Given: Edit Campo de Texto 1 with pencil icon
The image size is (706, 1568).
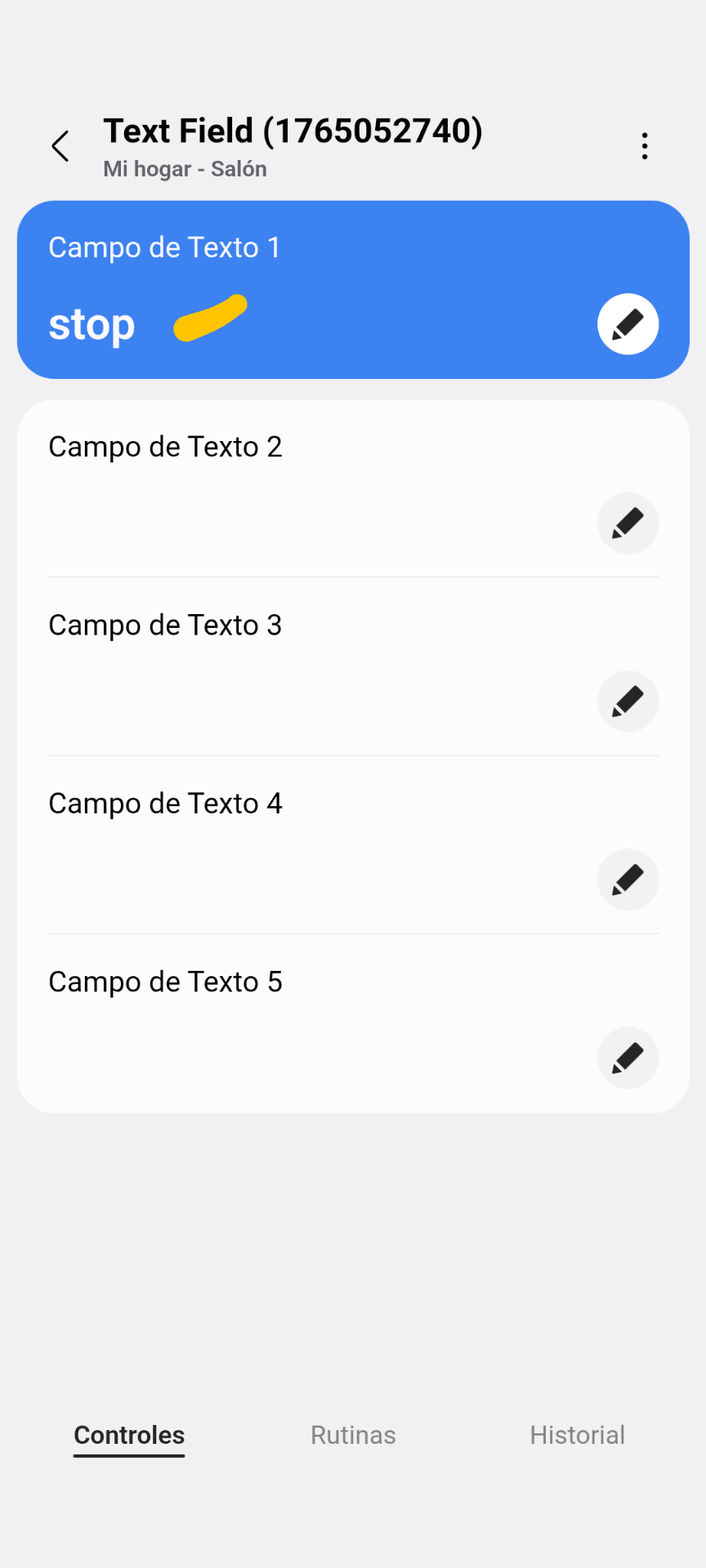Looking at the screenshot, I should click(x=628, y=324).
